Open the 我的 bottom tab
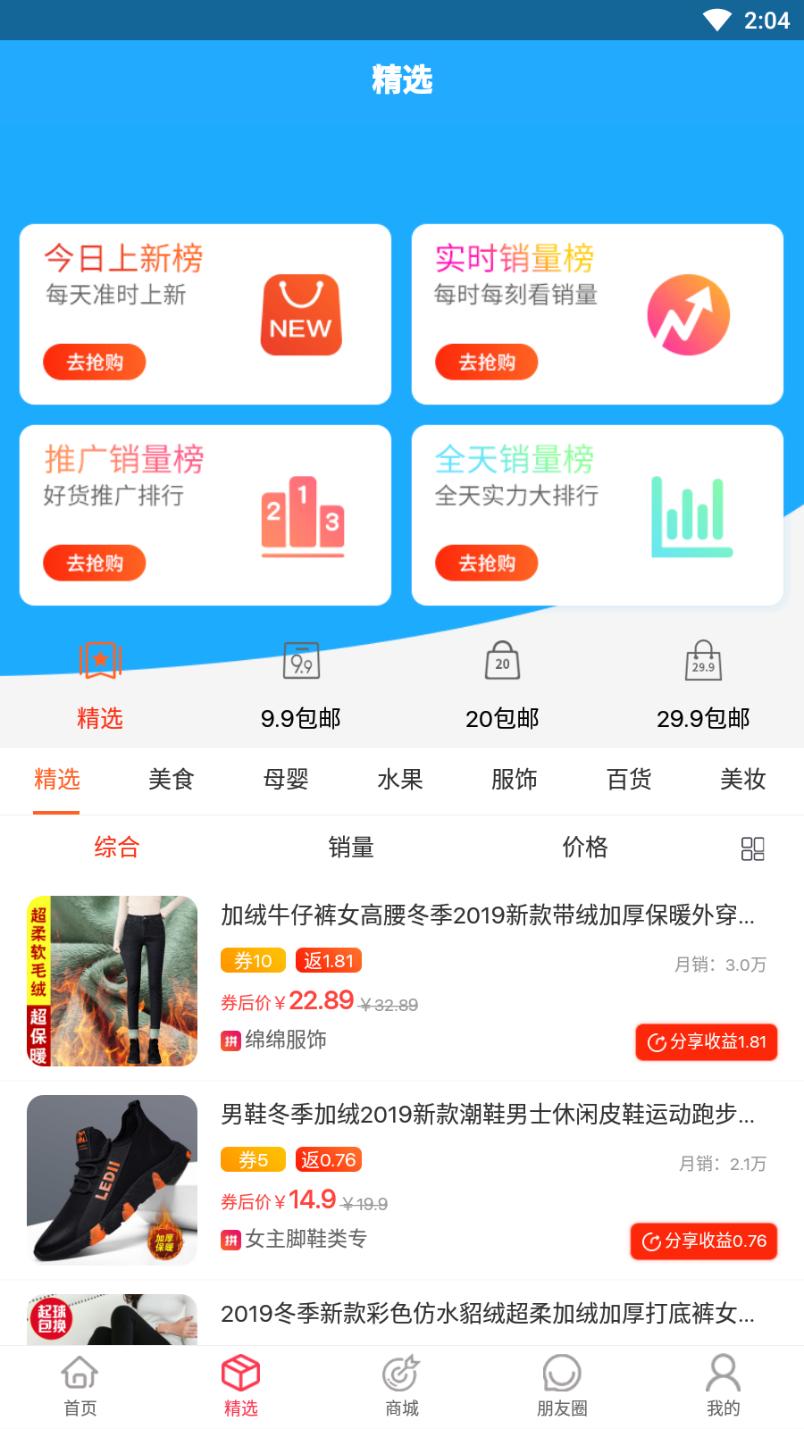Screen dimensions: 804x1429 (x=723, y=1386)
